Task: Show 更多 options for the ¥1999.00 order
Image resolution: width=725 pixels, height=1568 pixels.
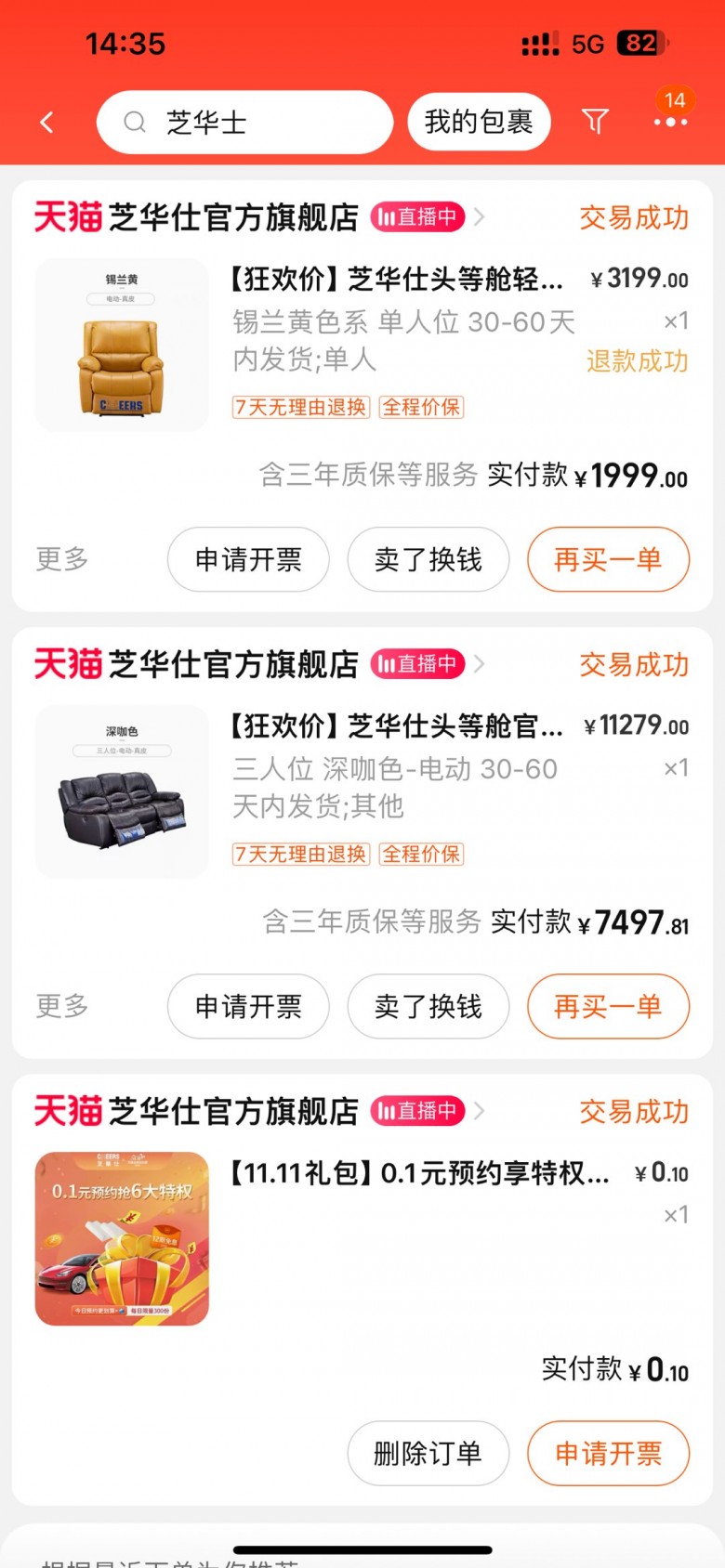Action: click(62, 559)
